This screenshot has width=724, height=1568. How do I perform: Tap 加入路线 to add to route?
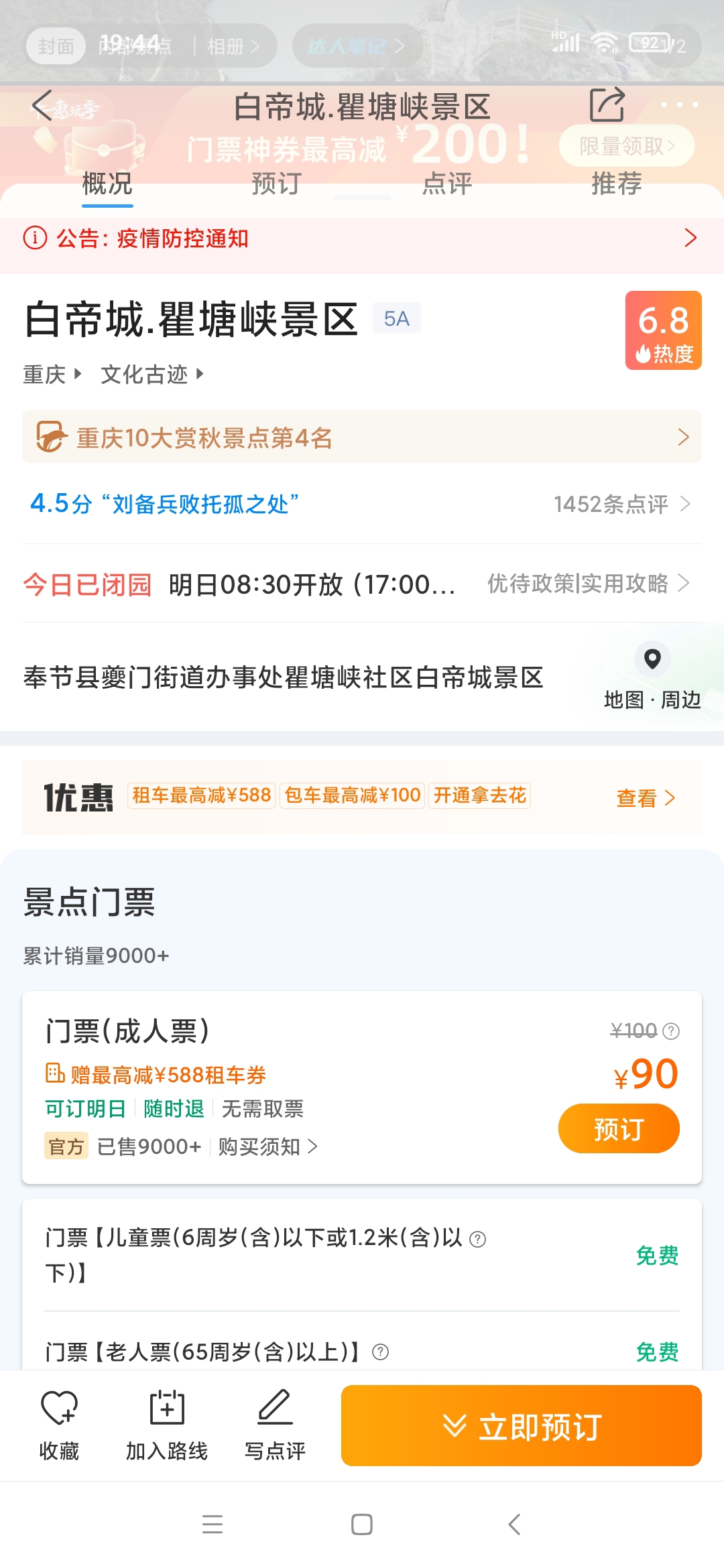click(167, 1424)
